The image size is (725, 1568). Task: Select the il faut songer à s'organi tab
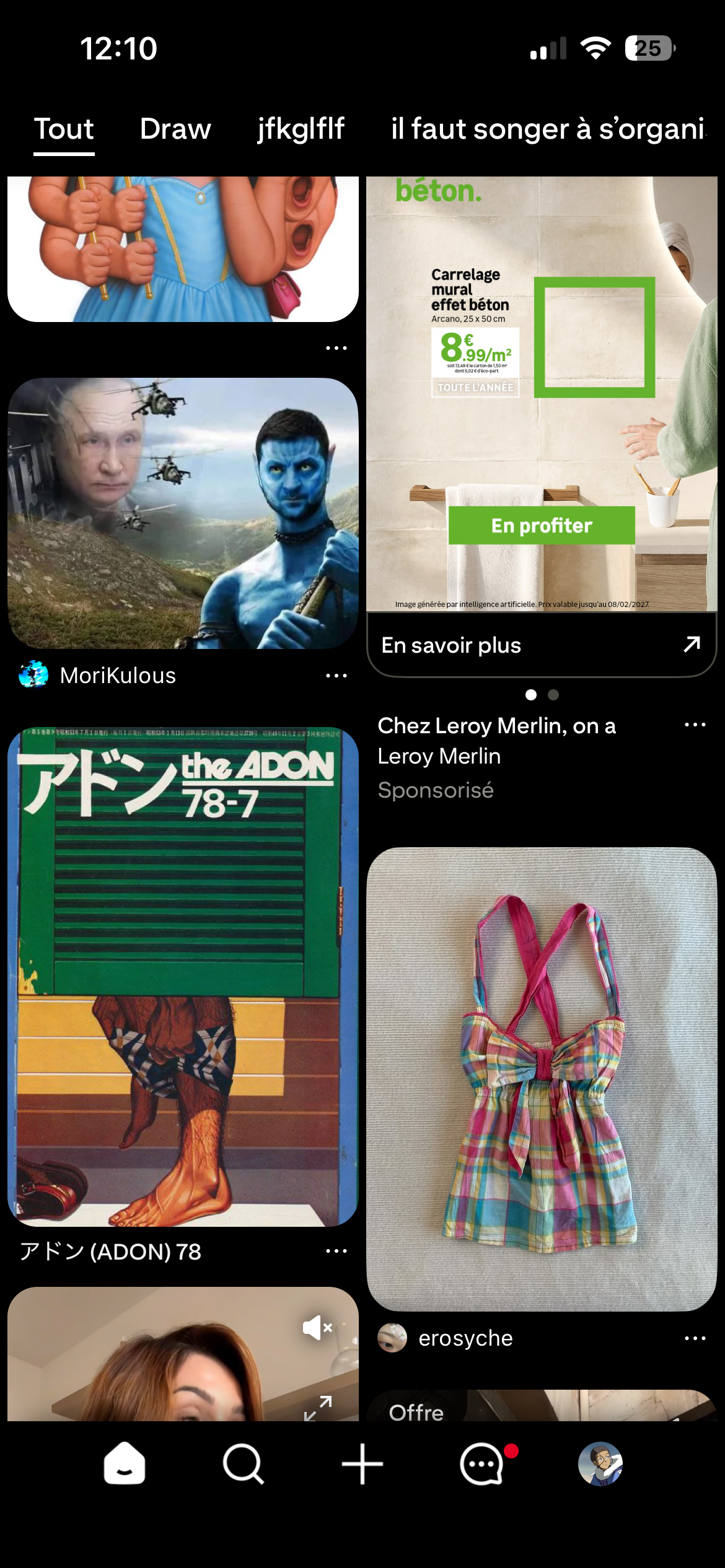click(x=548, y=129)
